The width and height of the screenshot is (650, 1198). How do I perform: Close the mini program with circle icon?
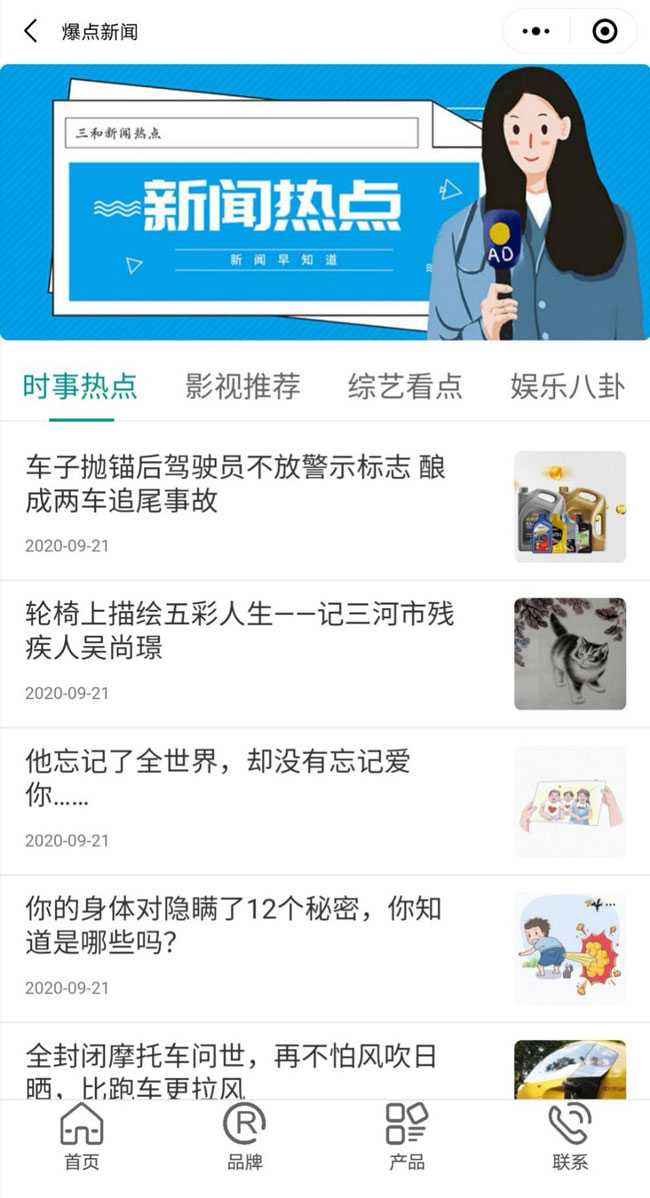604,32
